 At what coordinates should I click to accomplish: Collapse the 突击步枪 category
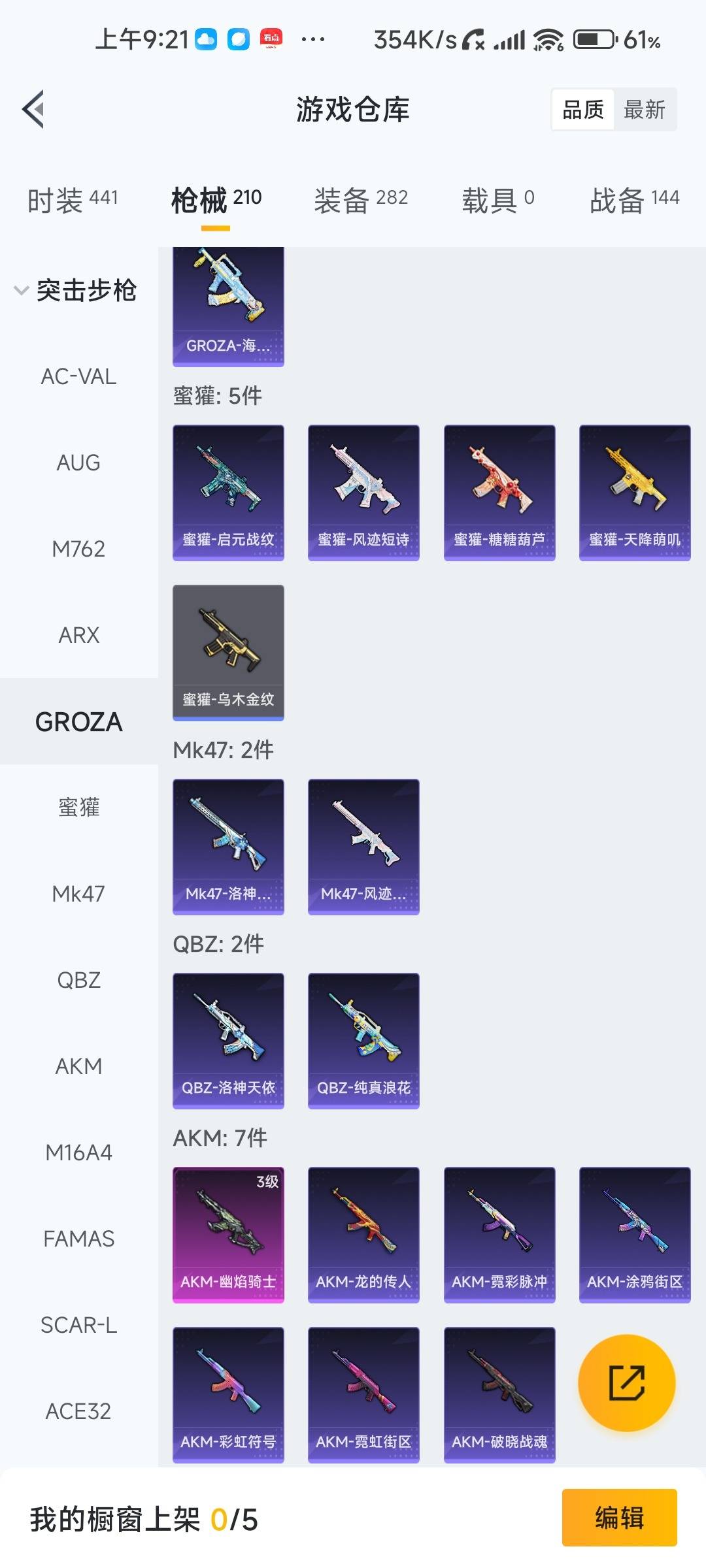75,291
